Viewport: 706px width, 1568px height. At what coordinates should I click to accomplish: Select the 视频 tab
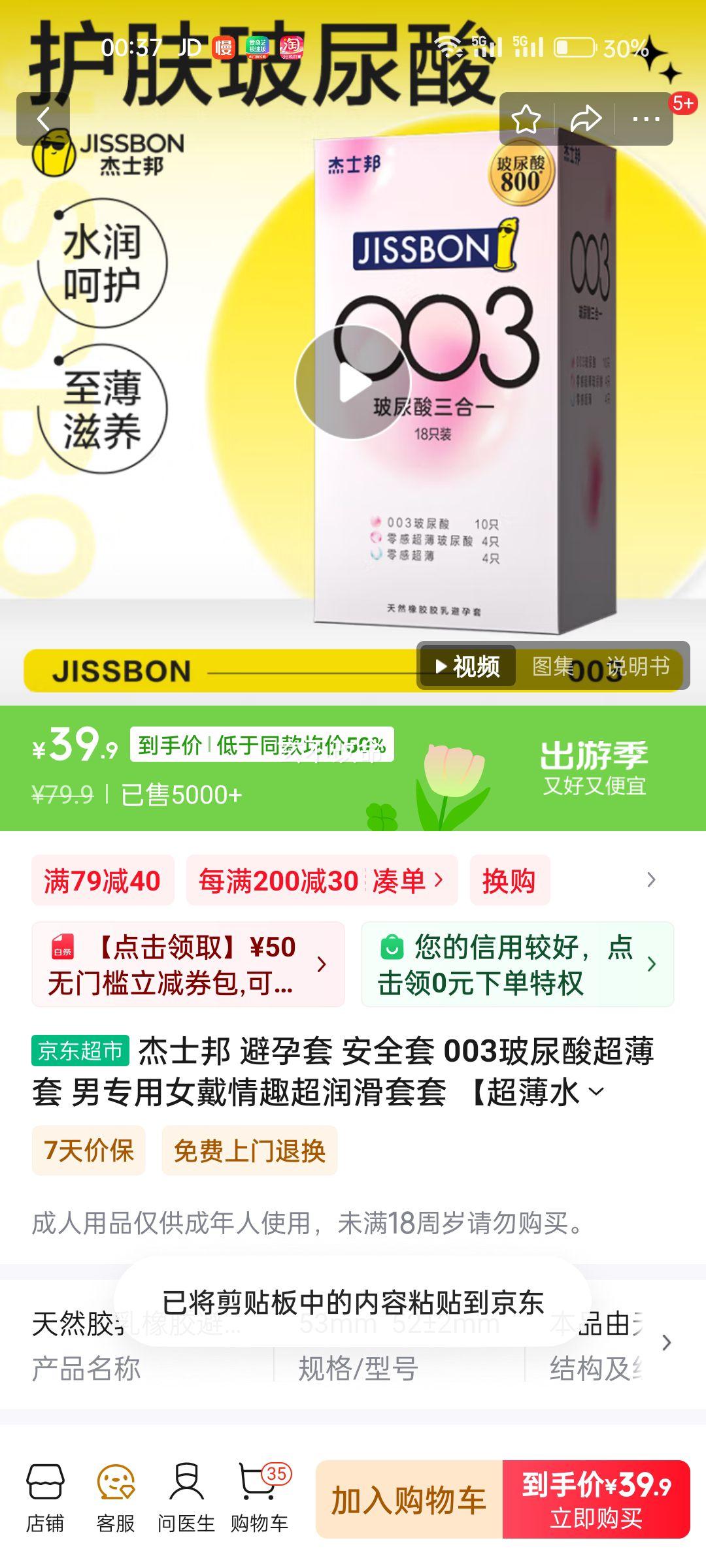(468, 666)
